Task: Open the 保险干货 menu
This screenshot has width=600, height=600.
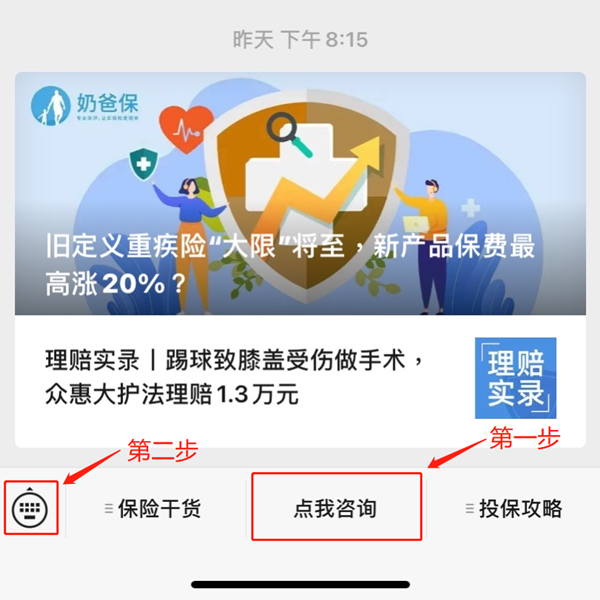Action: tap(155, 509)
